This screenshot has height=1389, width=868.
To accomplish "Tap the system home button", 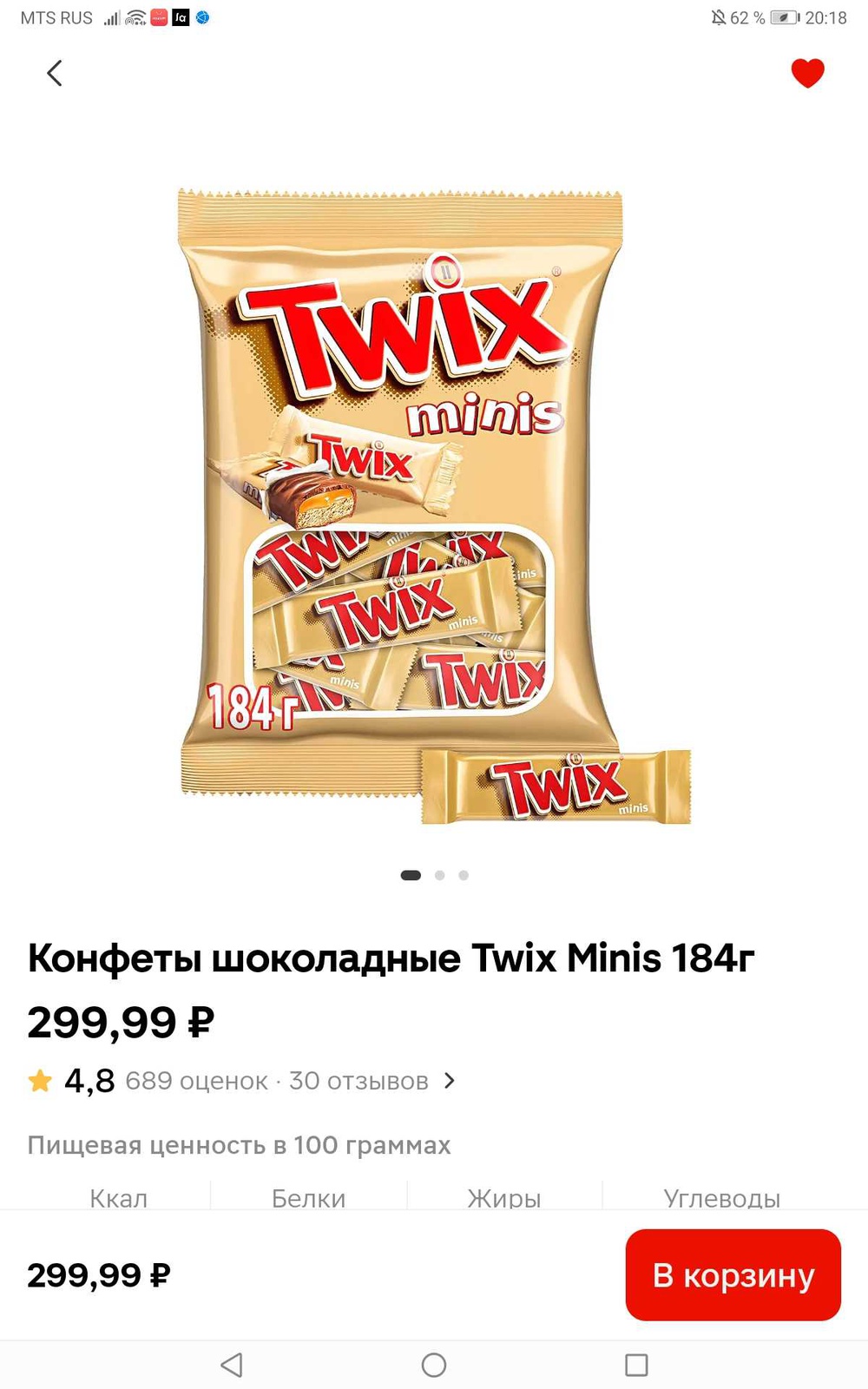I will click(434, 1365).
